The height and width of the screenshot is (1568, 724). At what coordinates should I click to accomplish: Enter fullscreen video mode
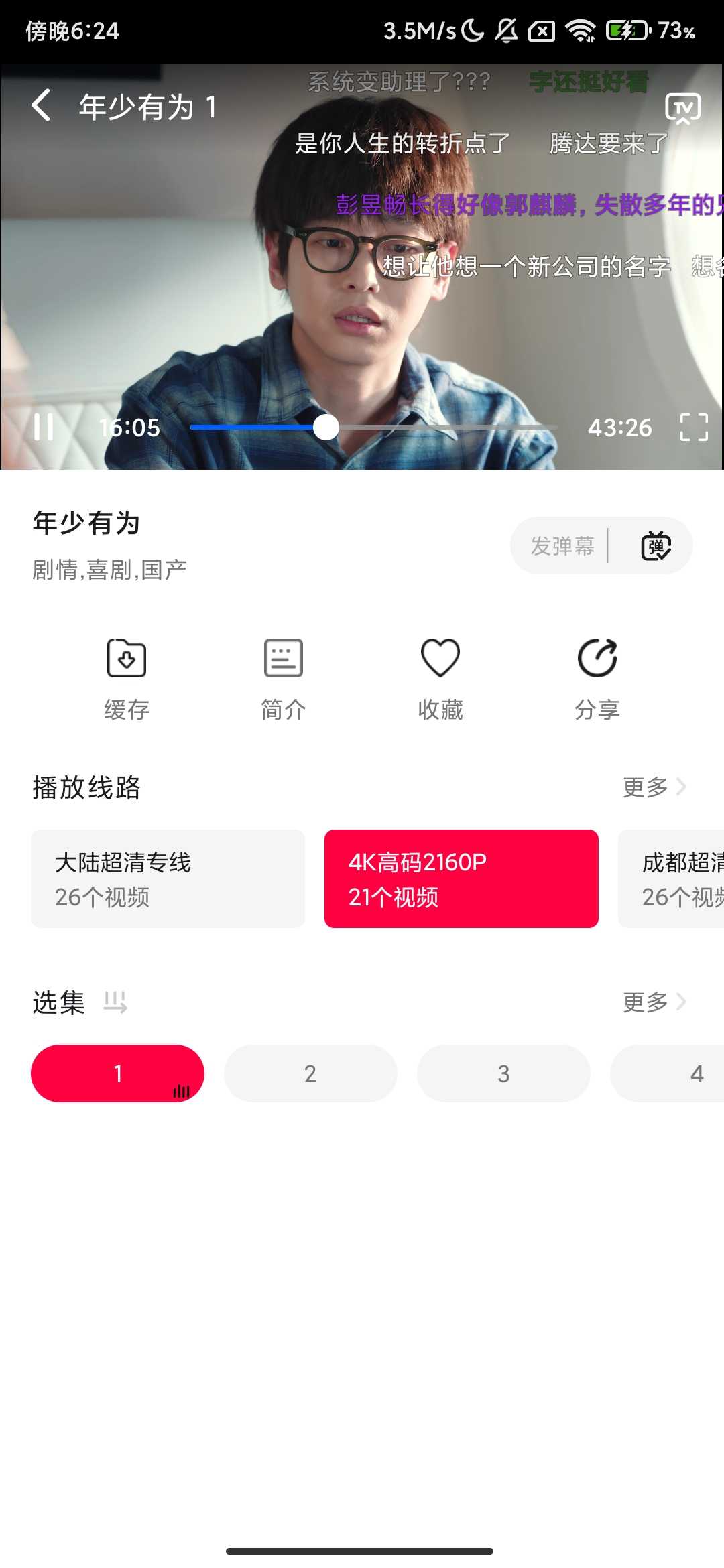693,427
